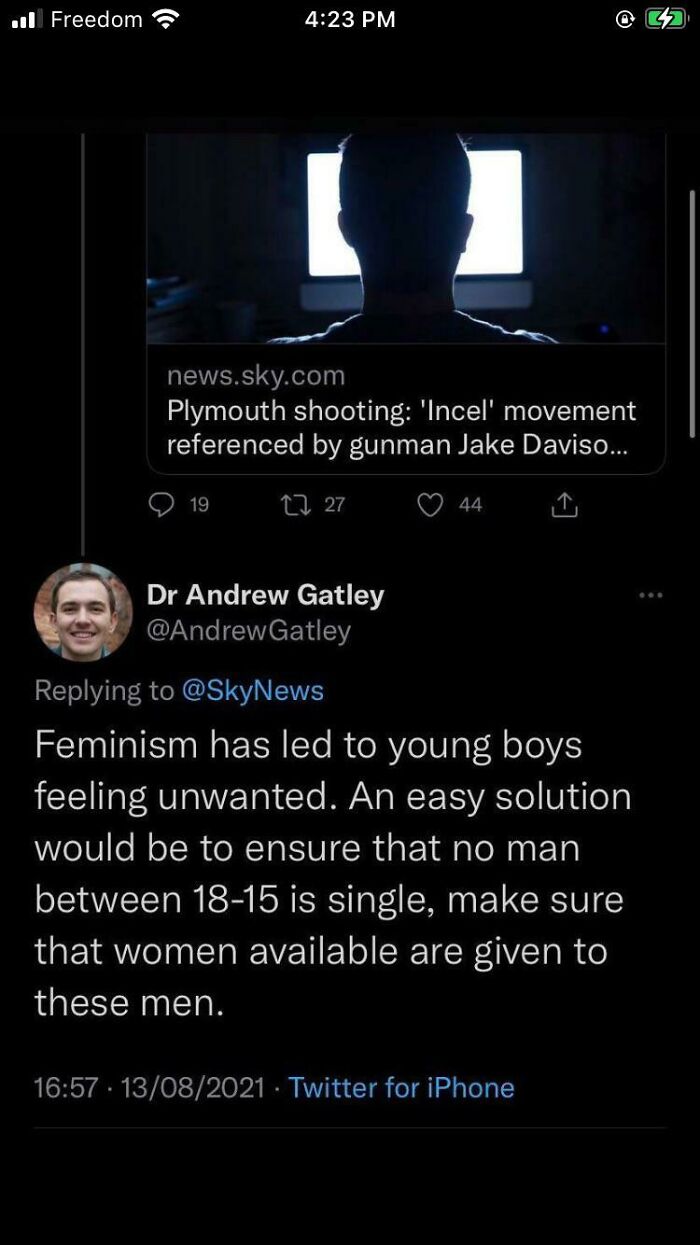Open the @SkyNews mention link

coord(253,690)
